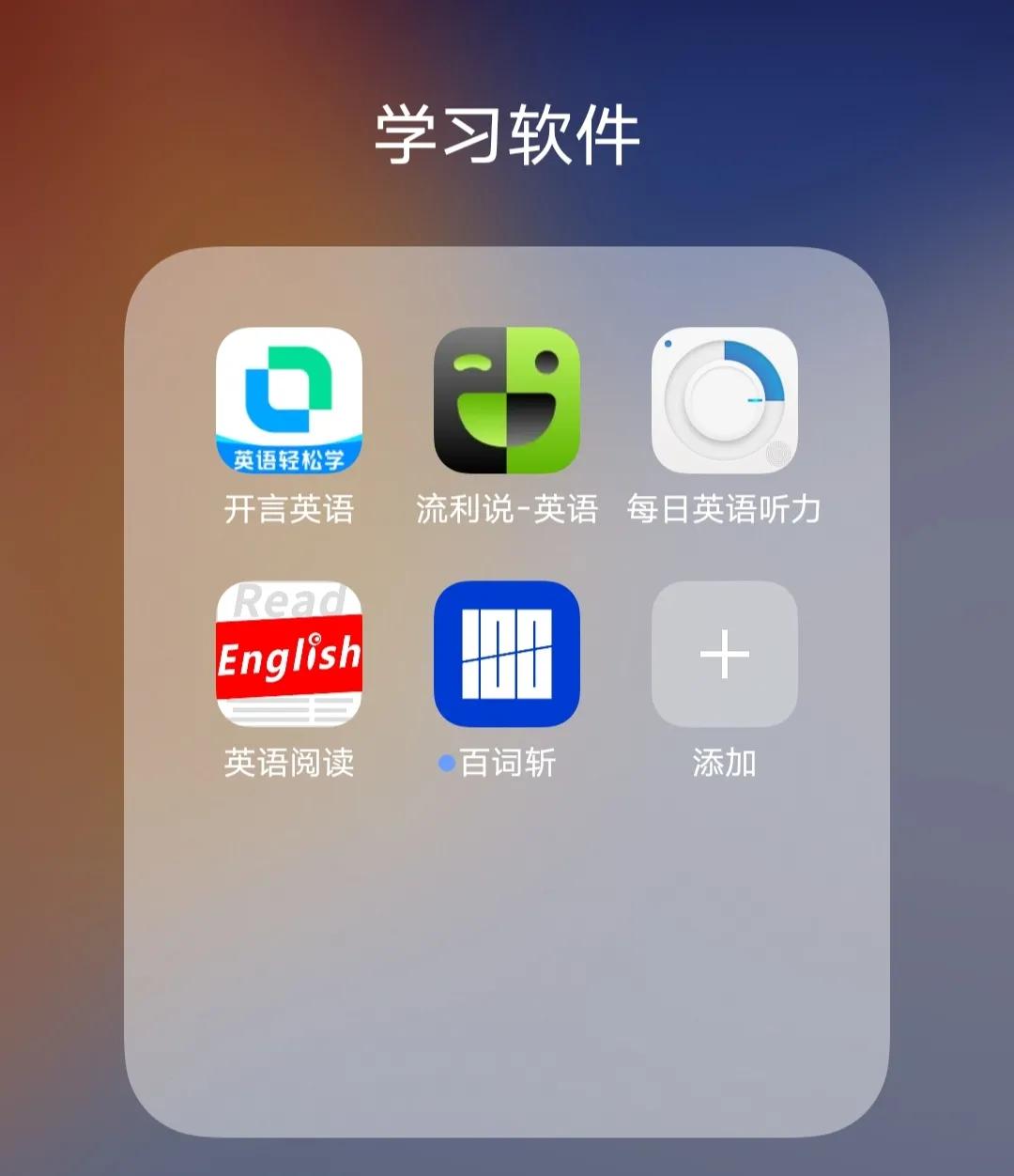
Task: Tap the 添加 label under the plus
Action: (x=724, y=763)
